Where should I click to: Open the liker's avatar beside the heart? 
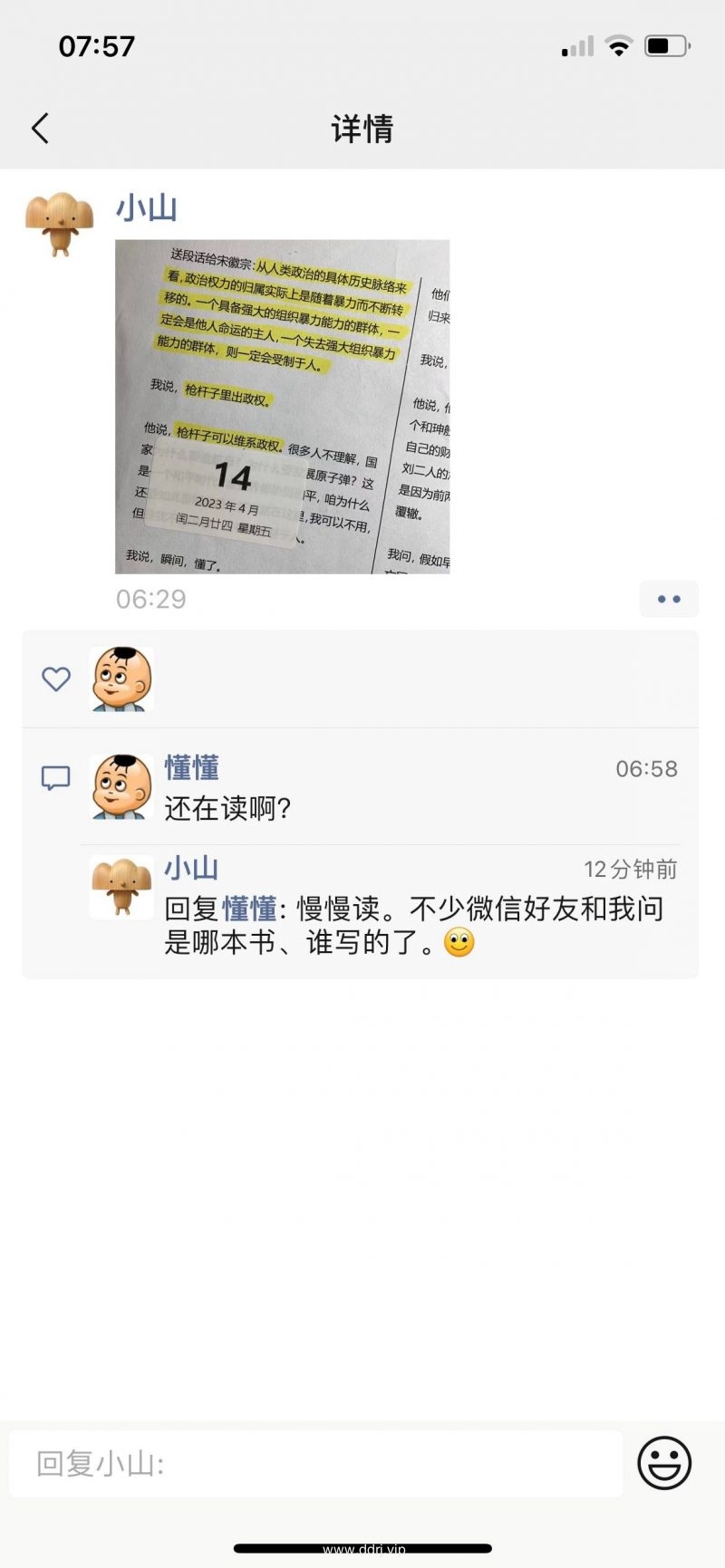[x=121, y=678]
